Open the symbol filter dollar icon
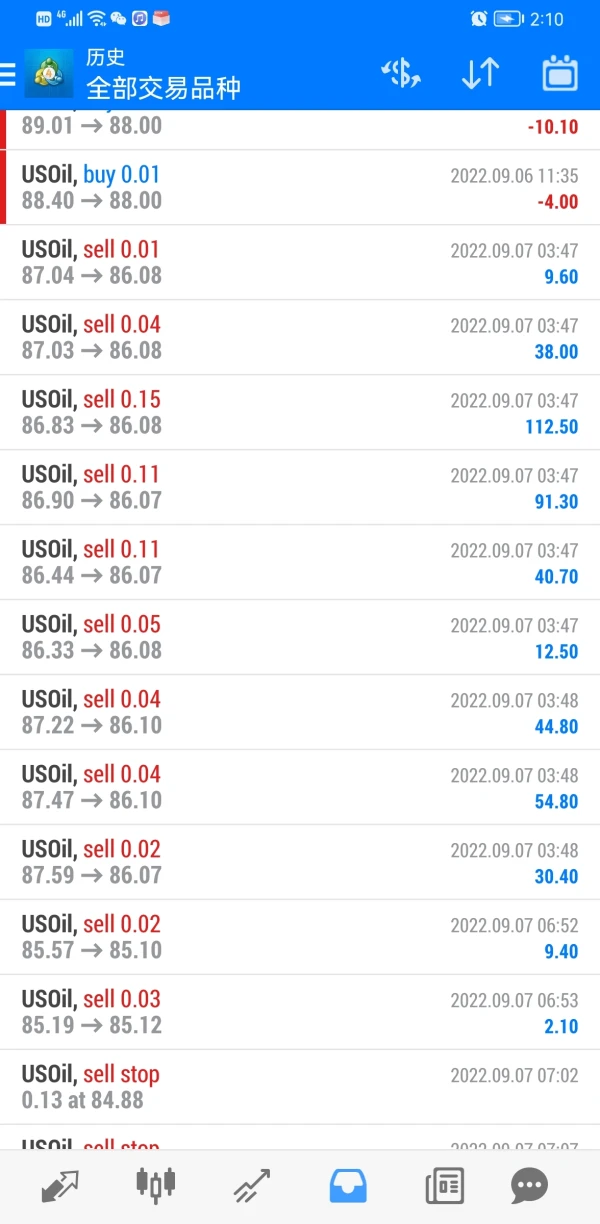 click(401, 74)
